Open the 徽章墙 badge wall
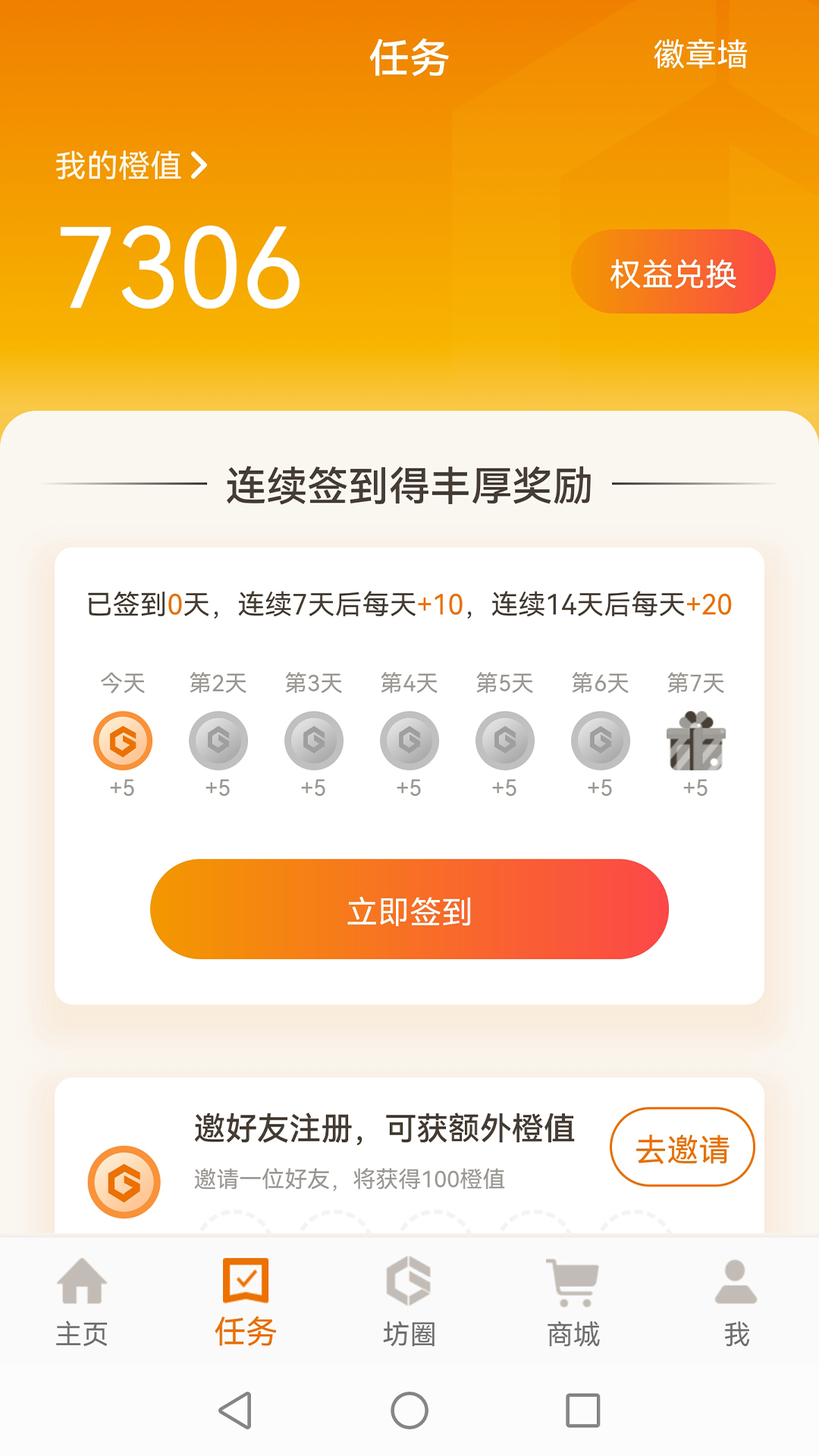The width and height of the screenshot is (819, 1456). [701, 55]
